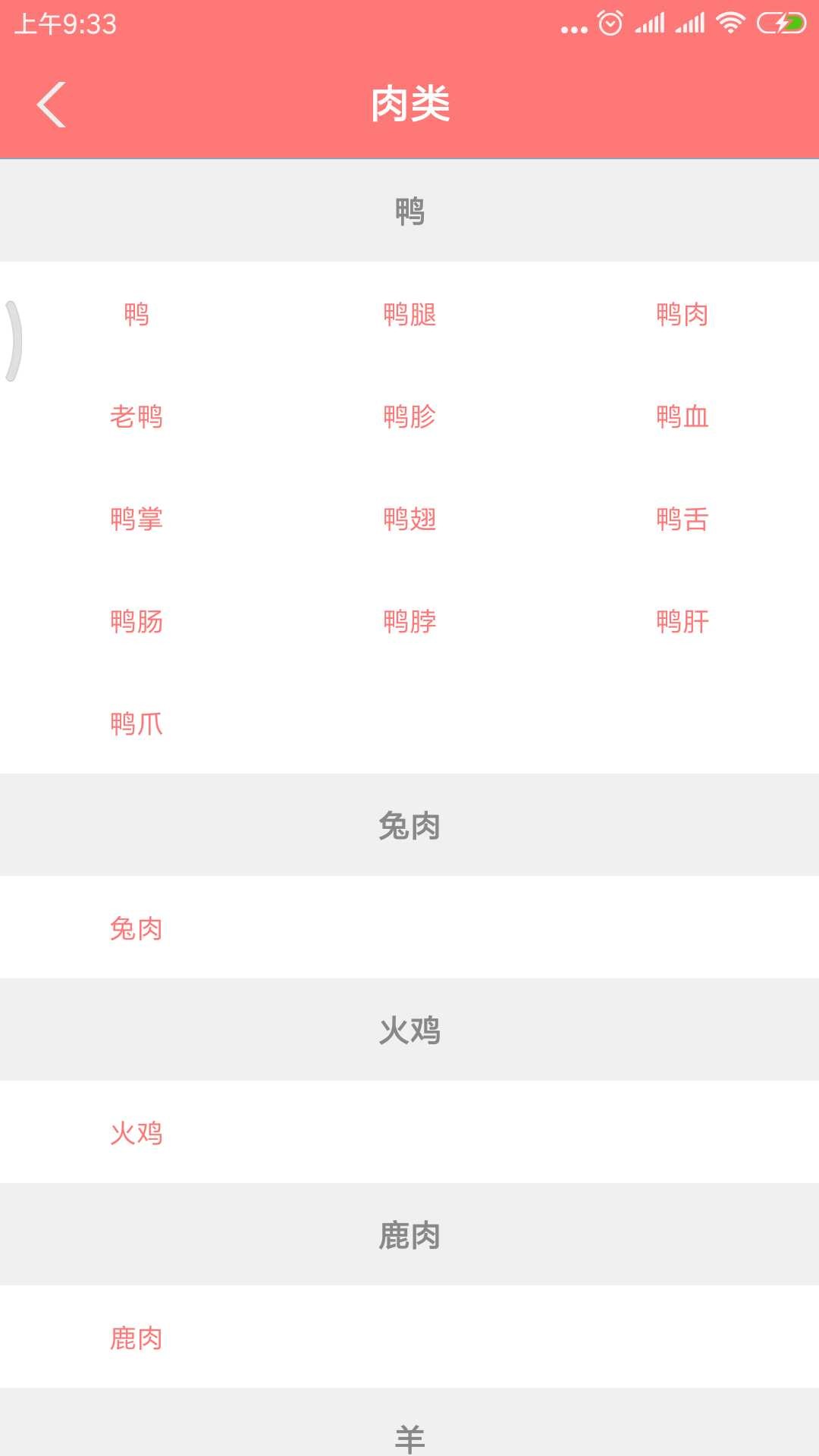
Task: Select 鸭舌 ingredient
Action: (682, 519)
